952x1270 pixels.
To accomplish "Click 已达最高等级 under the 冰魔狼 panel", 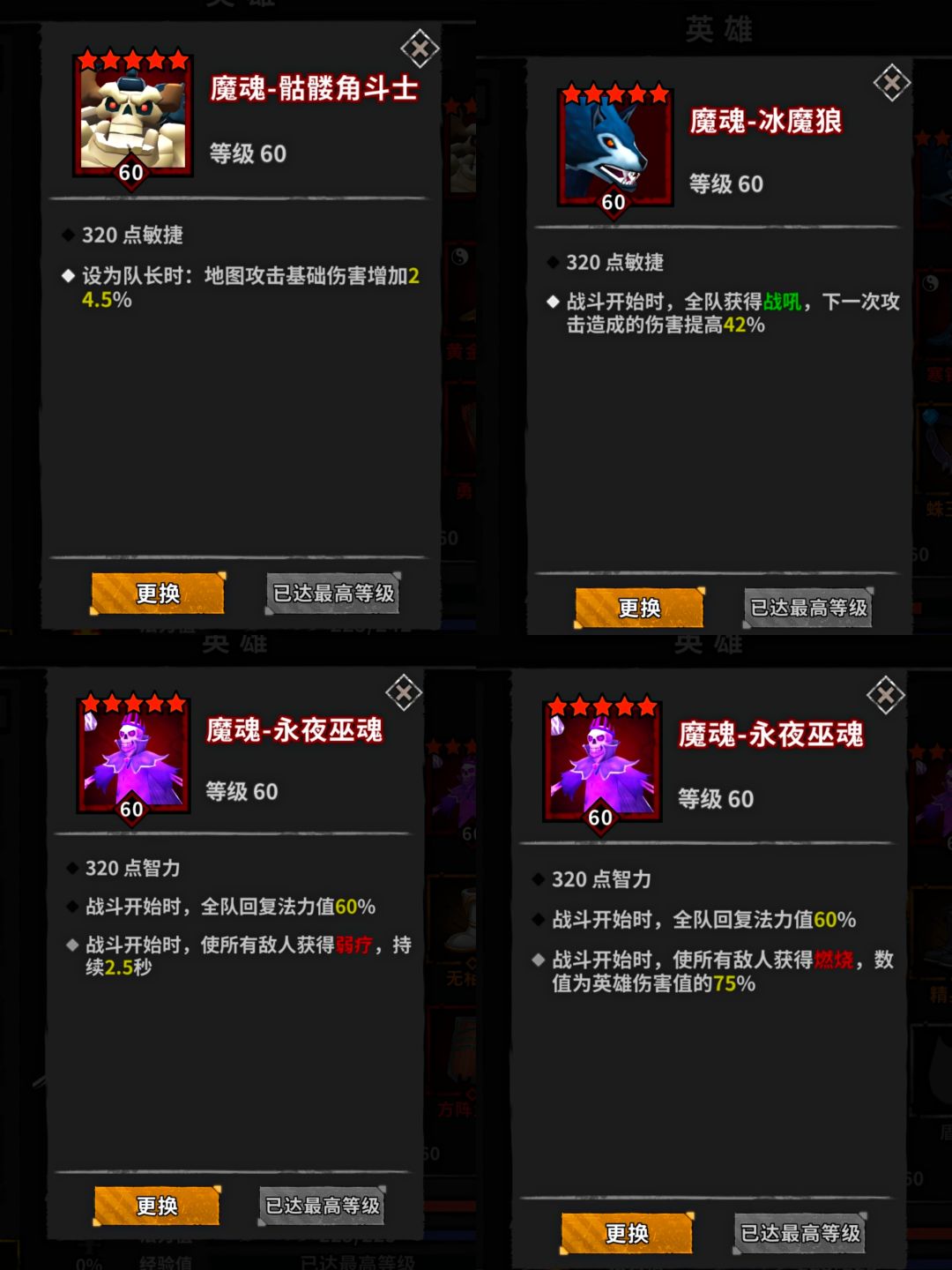I will click(x=807, y=608).
